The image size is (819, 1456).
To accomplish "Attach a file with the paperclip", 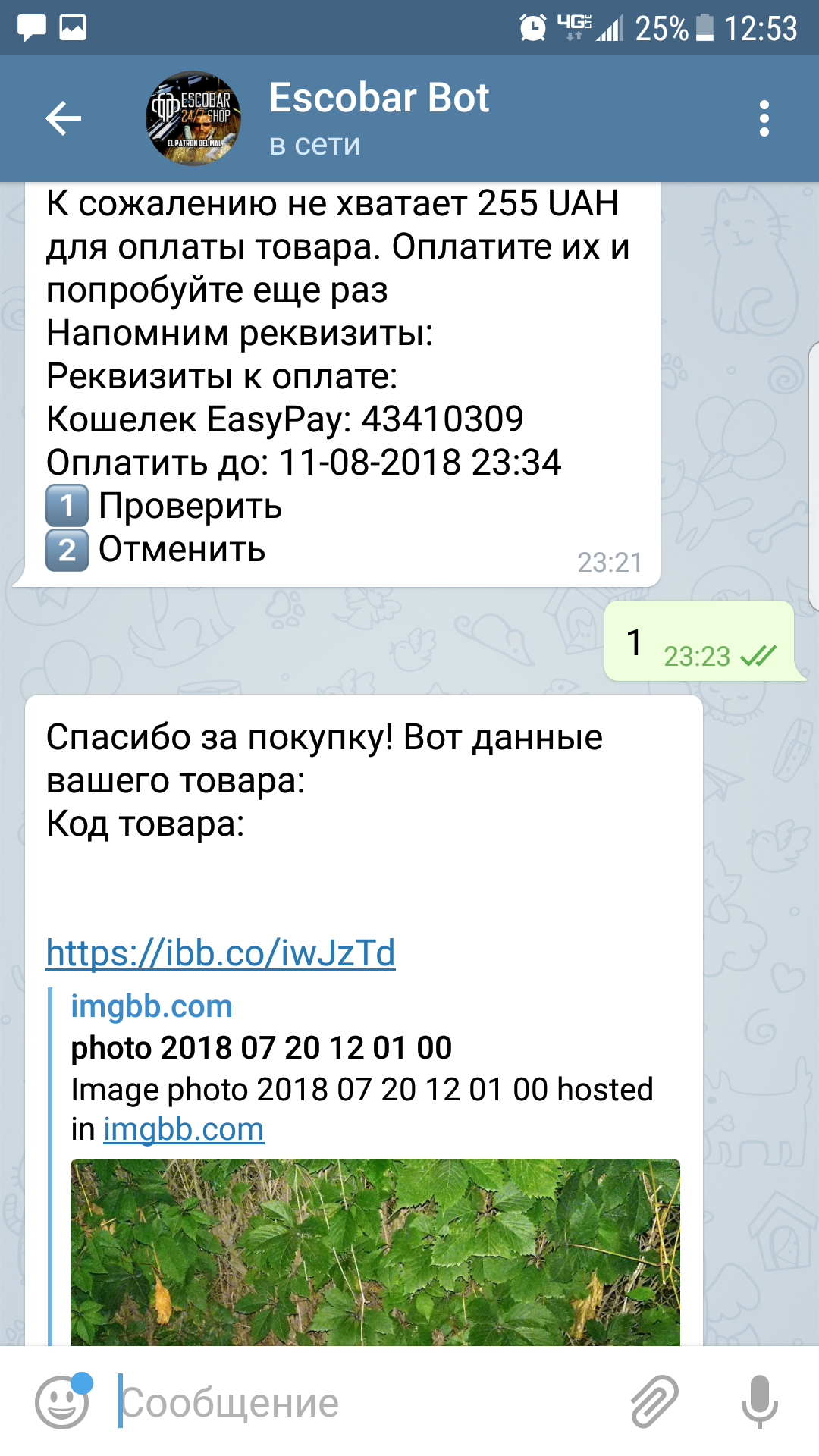I will (656, 1402).
